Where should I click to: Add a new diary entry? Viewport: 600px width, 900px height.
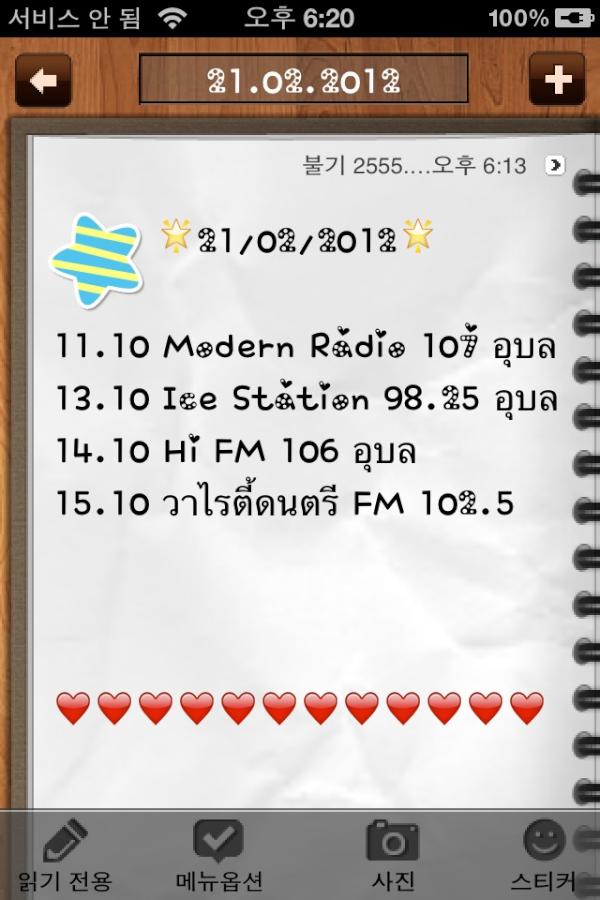[x=556, y=80]
